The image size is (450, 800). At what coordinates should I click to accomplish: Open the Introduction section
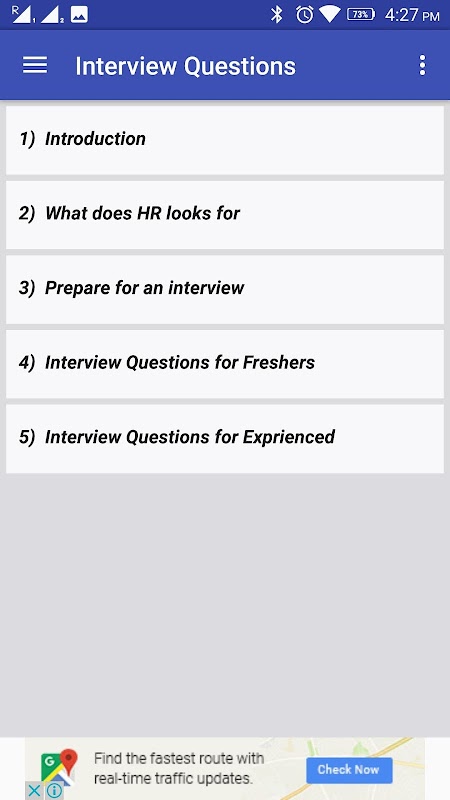point(224,140)
